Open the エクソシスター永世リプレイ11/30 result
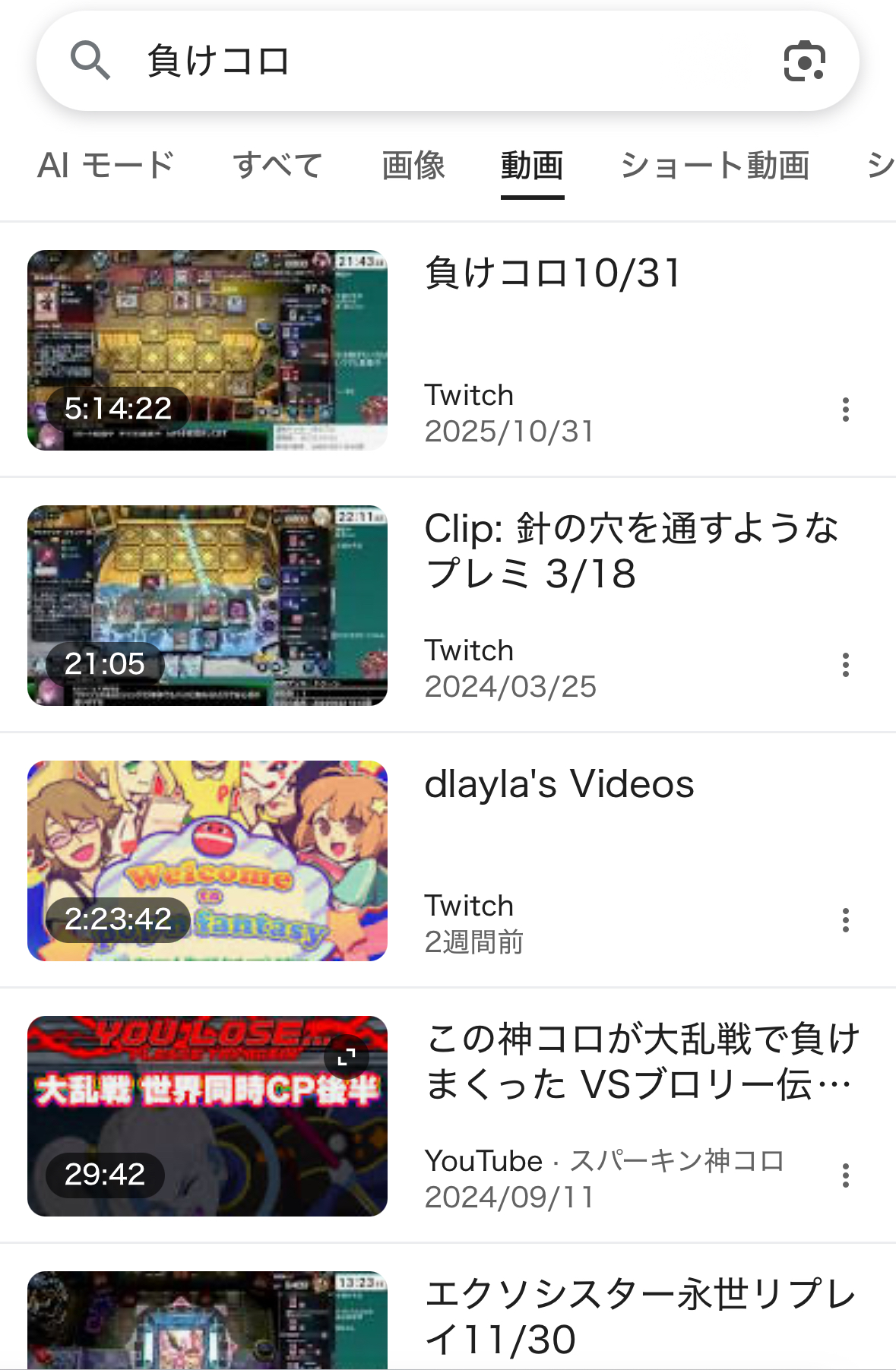This screenshot has height=1370, width=896. tap(640, 1317)
